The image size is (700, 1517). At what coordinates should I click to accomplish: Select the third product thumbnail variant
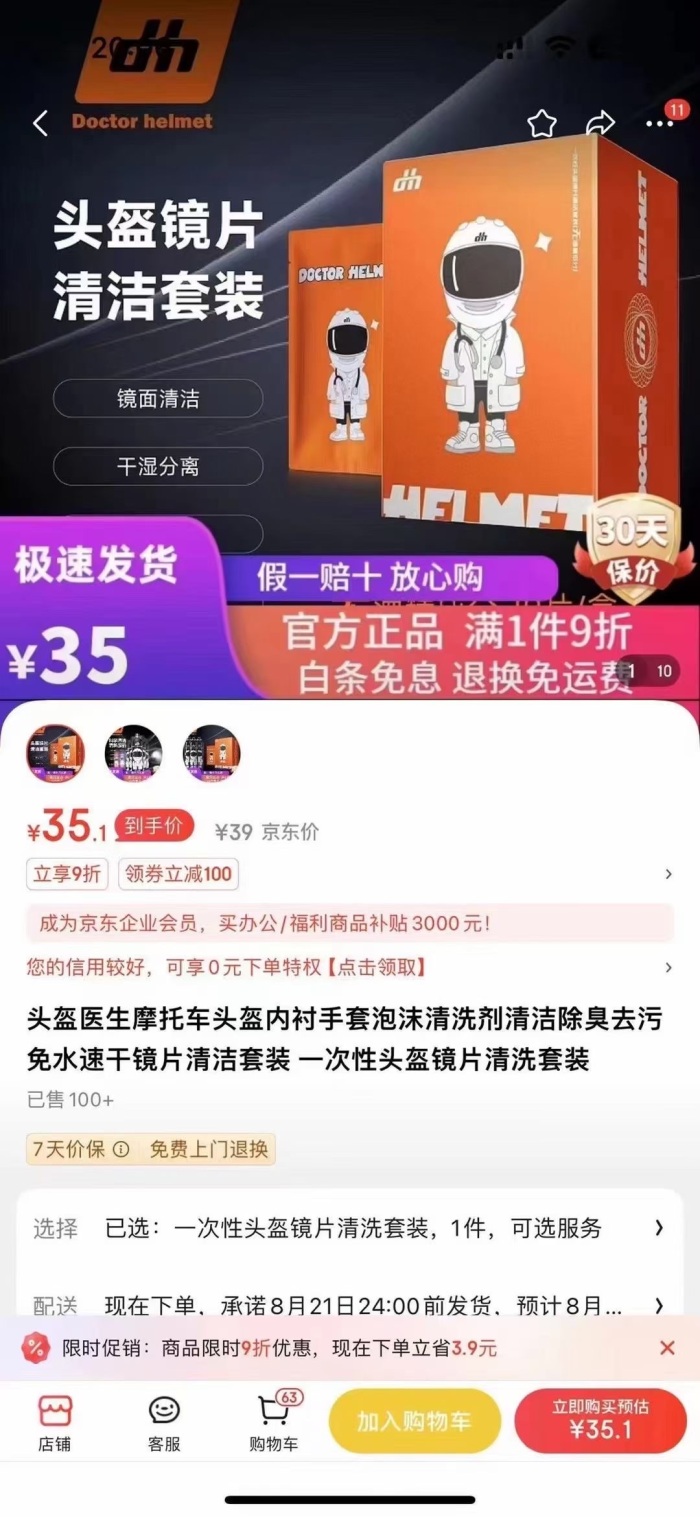tap(211, 753)
